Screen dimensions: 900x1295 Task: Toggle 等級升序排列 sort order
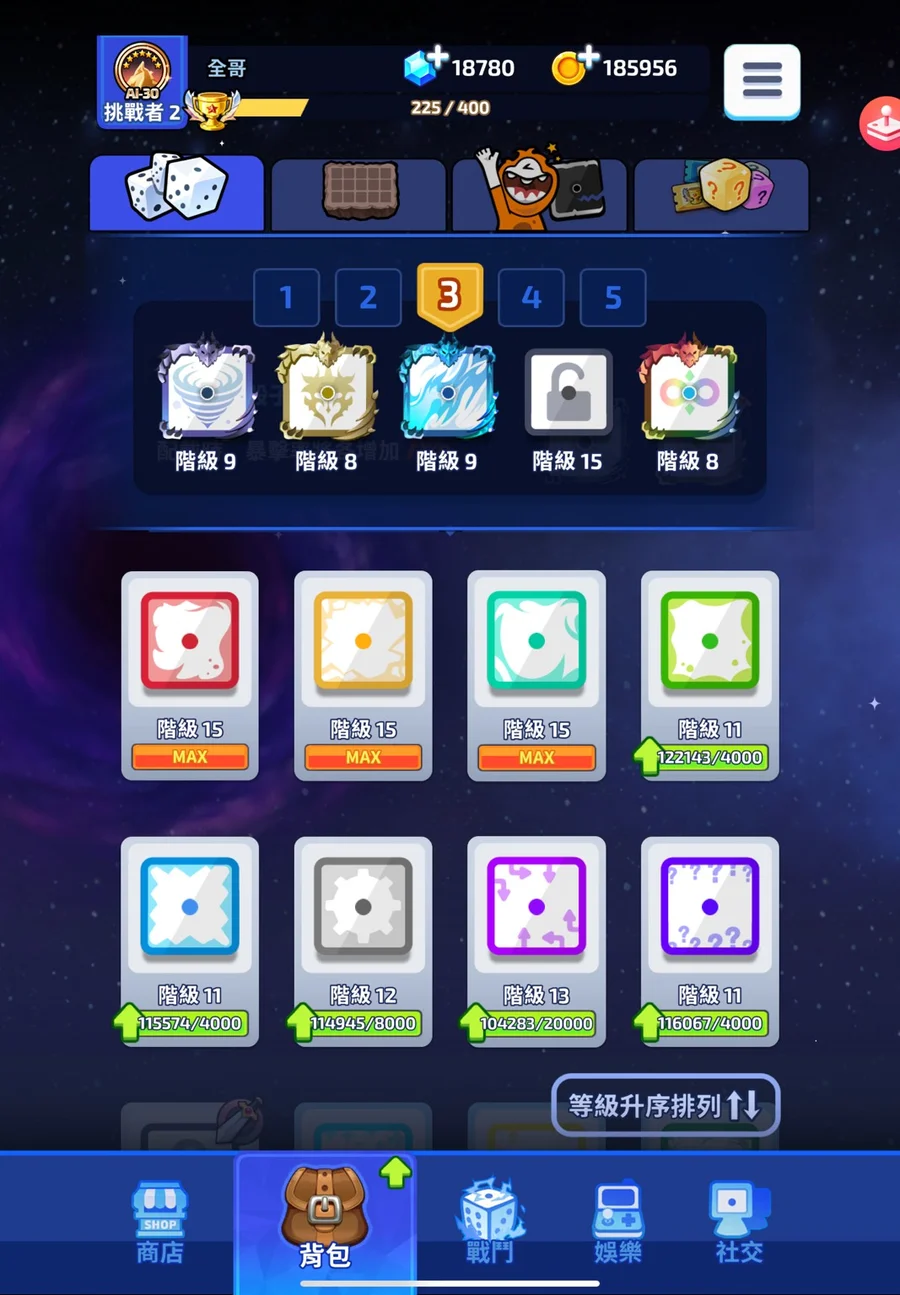[665, 1105]
